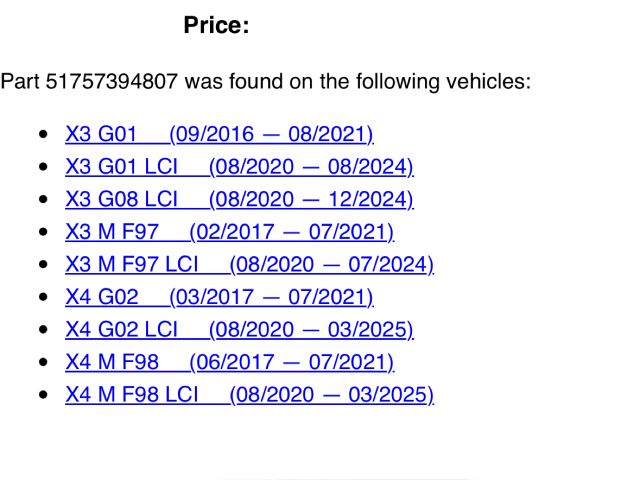Select the X4 G02 LCI link
The image size is (640, 480).
click(239, 329)
